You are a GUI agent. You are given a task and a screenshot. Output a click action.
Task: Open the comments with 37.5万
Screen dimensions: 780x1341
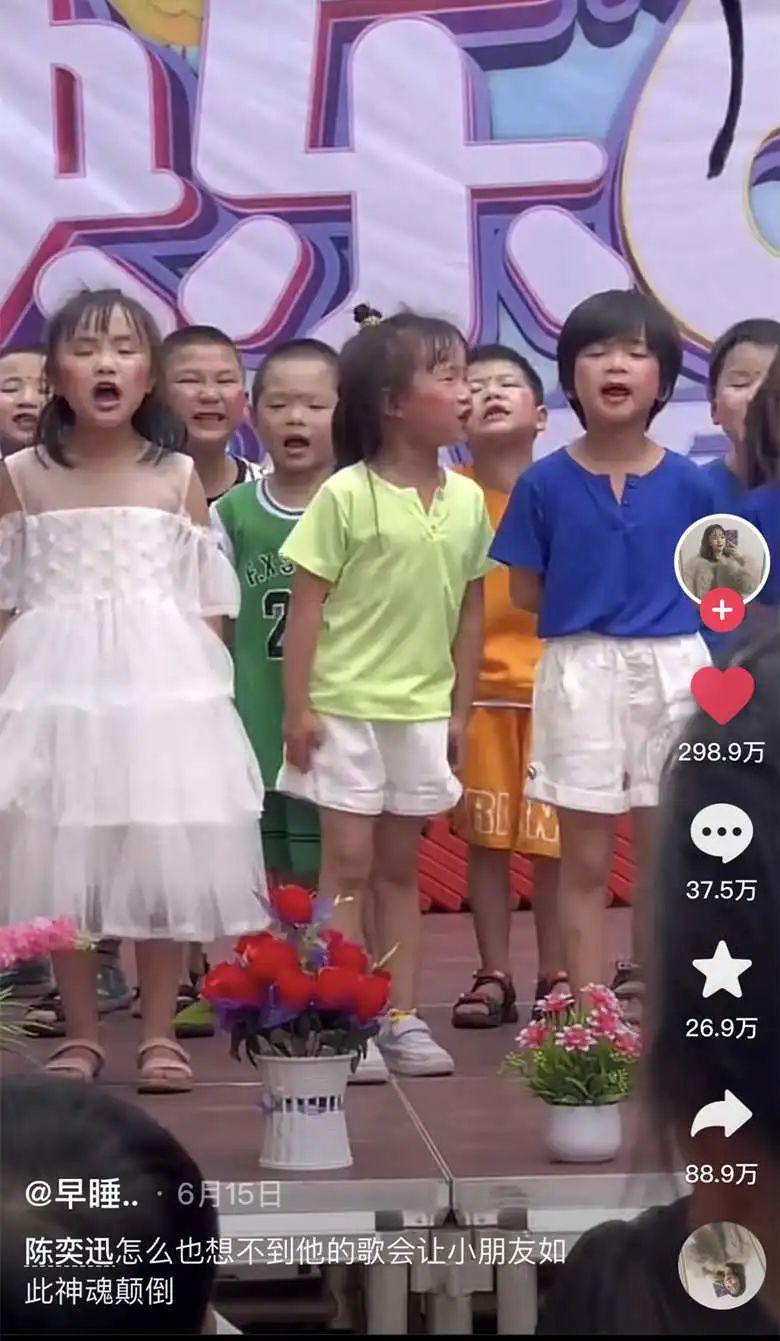(x=721, y=833)
